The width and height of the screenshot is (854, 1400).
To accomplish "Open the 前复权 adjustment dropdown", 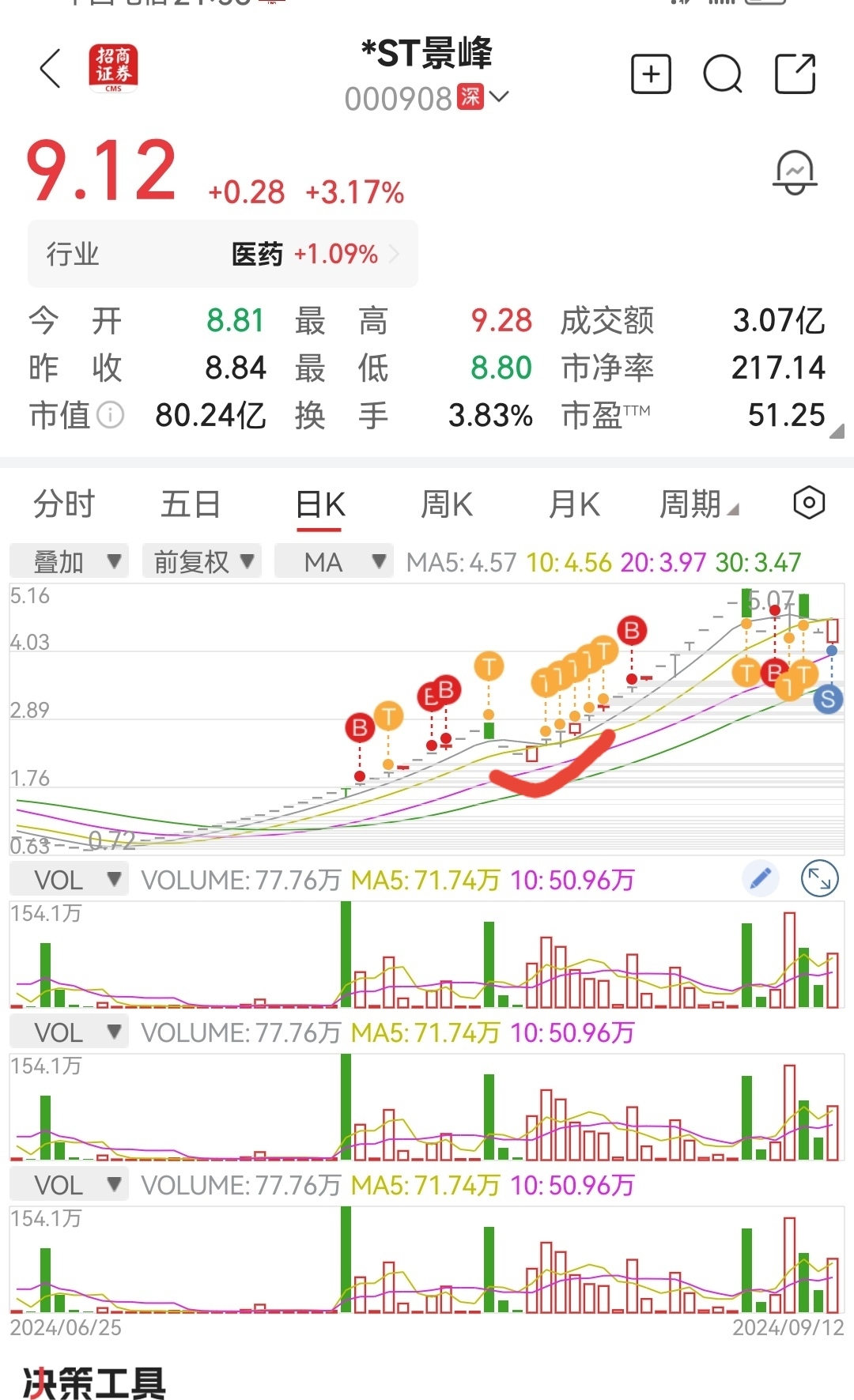I will [202, 561].
